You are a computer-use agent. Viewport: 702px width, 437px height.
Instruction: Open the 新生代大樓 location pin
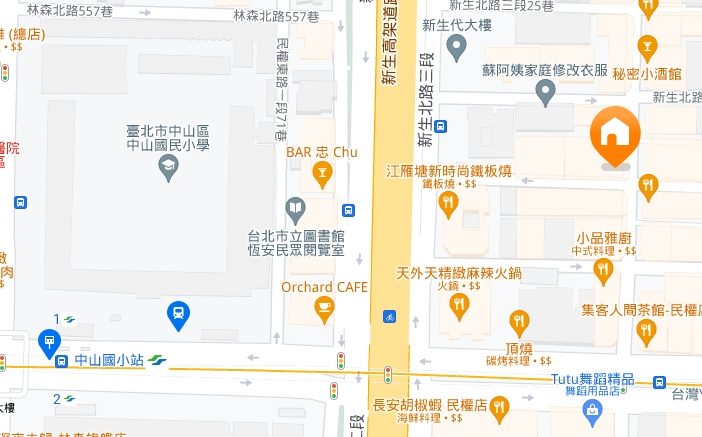click(x=457, y=46)
